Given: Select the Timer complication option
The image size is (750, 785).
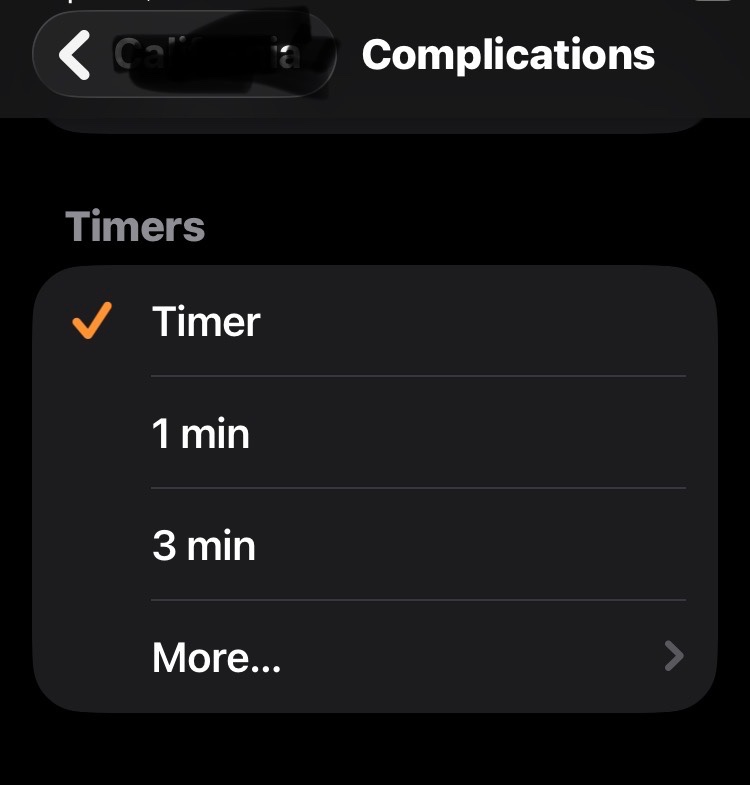Looking at the screenshot, I should (x=375, y=322).
